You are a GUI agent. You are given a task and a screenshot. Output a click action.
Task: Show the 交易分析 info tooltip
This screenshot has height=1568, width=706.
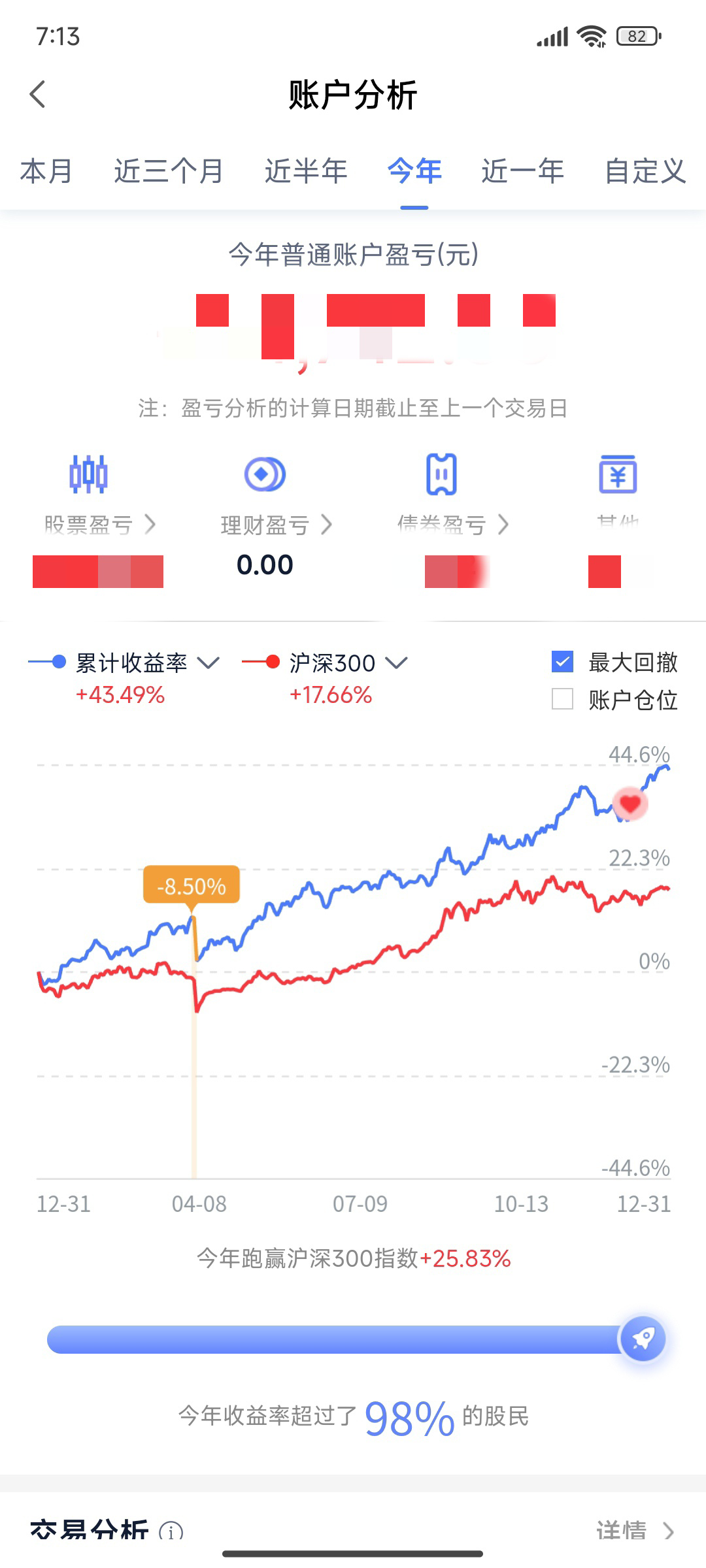171,1531
